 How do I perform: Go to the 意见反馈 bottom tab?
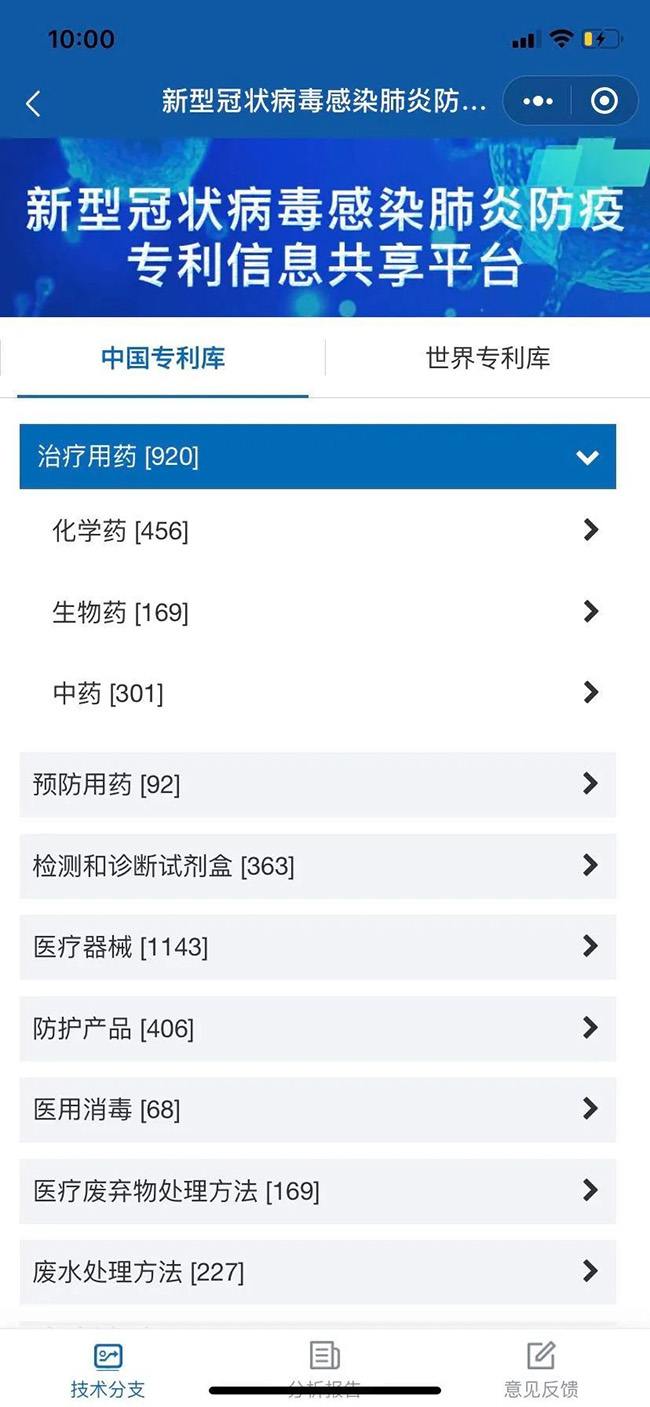coord(541,1369)
